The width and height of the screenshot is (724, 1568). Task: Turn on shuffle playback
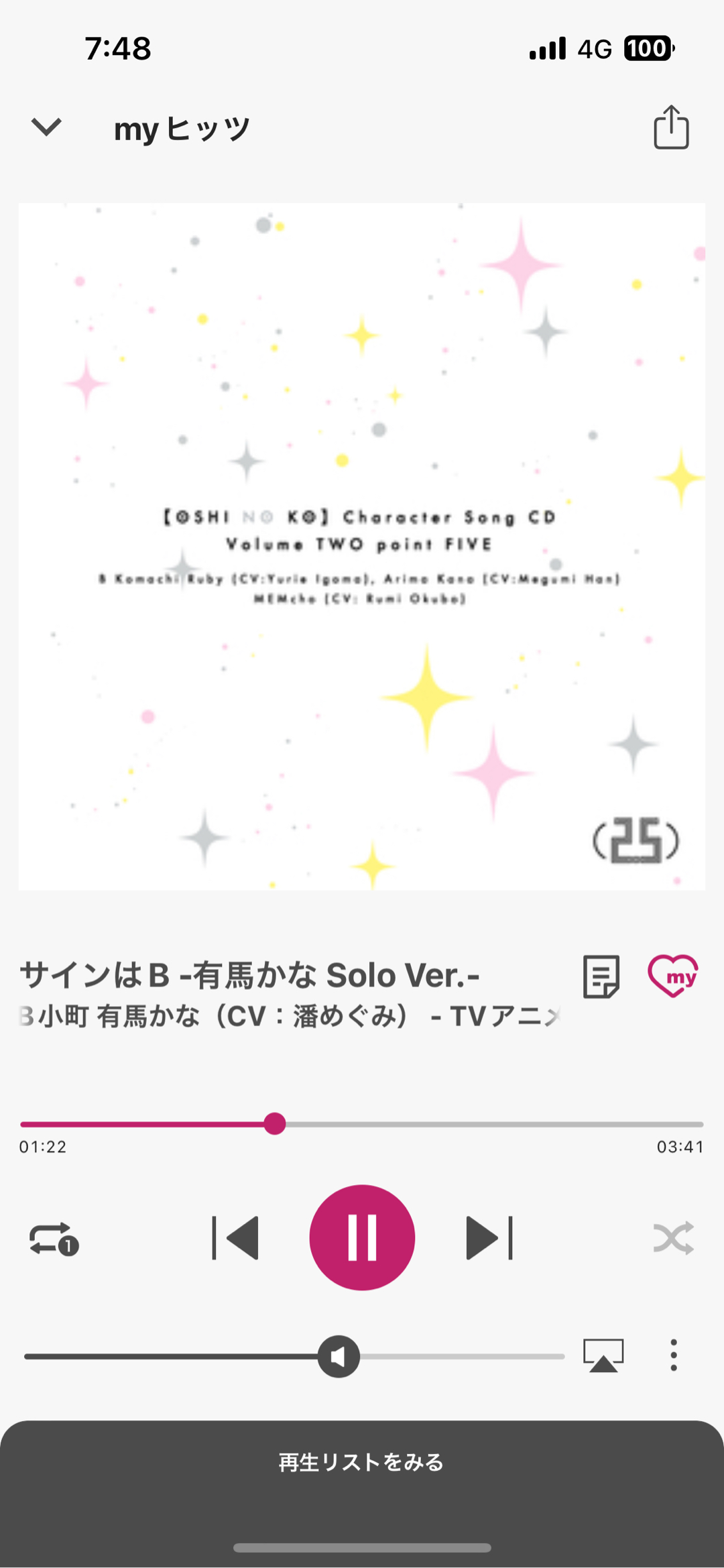pos(673,1238)
